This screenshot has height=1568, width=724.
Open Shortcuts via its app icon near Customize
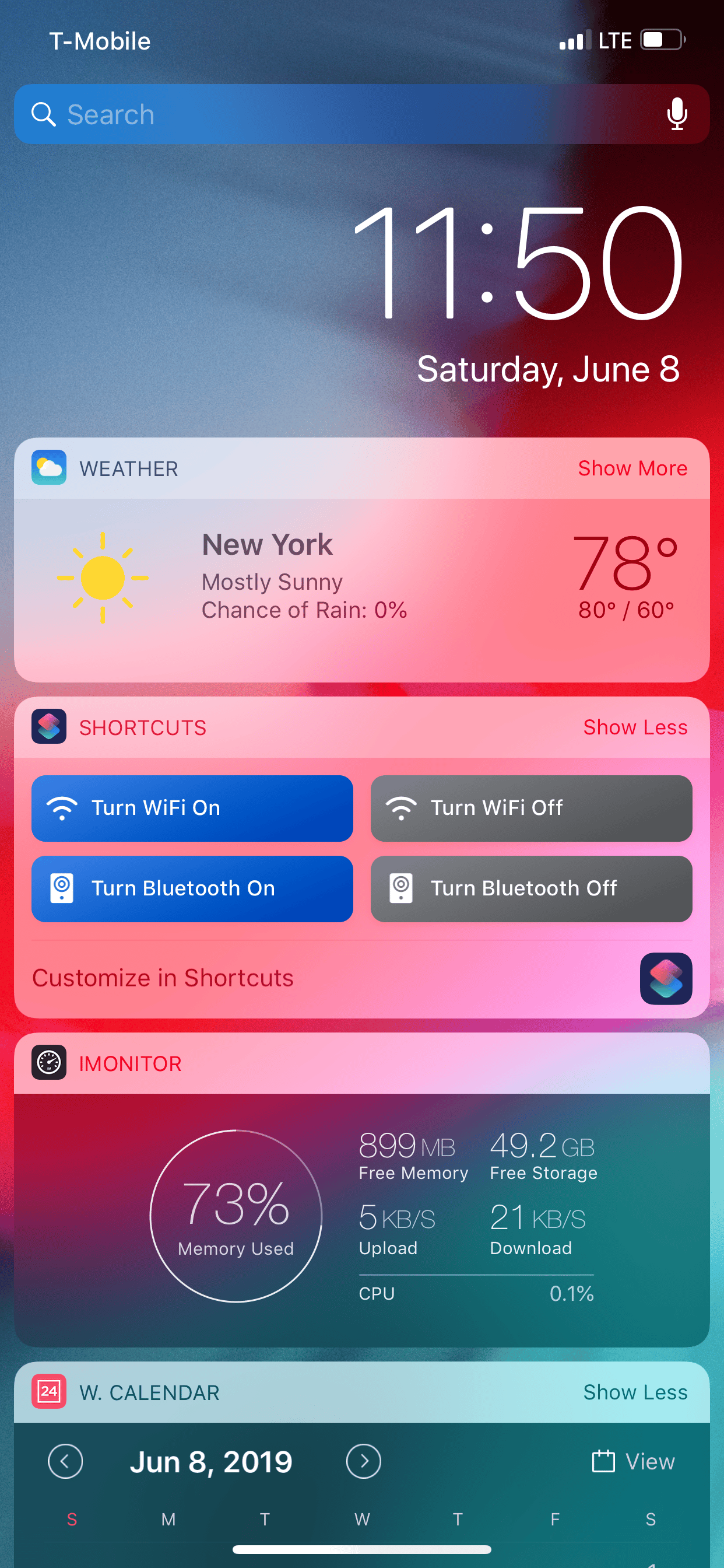click(x=666, y=978)
